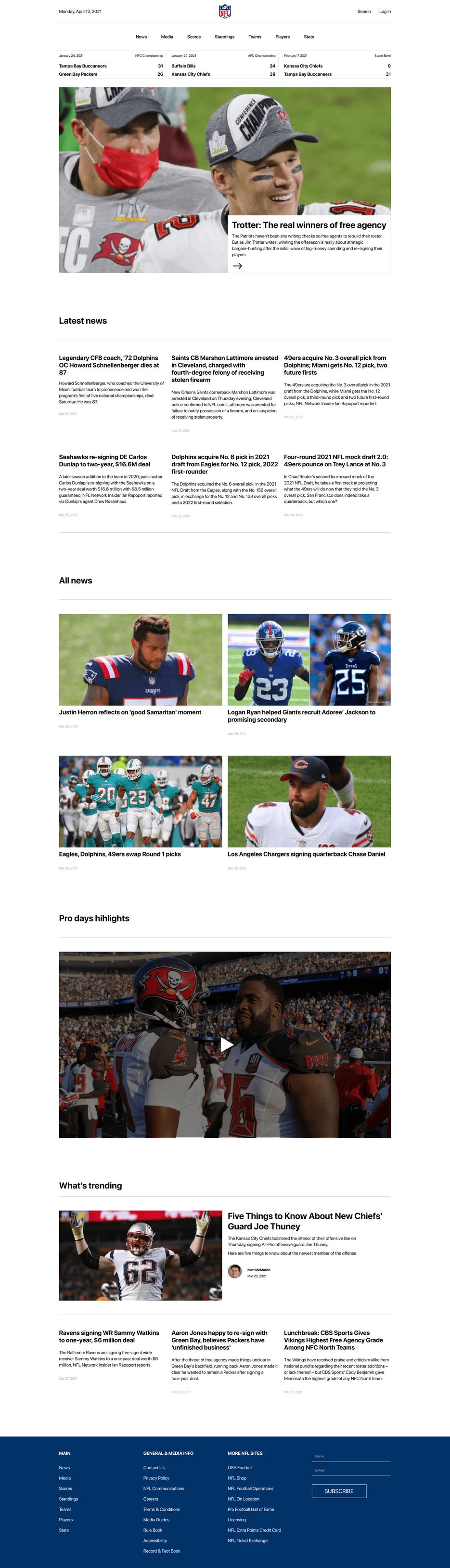The image size is (450, 1568).
Task: Read Saints CB Marshon Lattimore arrested article
Action: [224, 368]
